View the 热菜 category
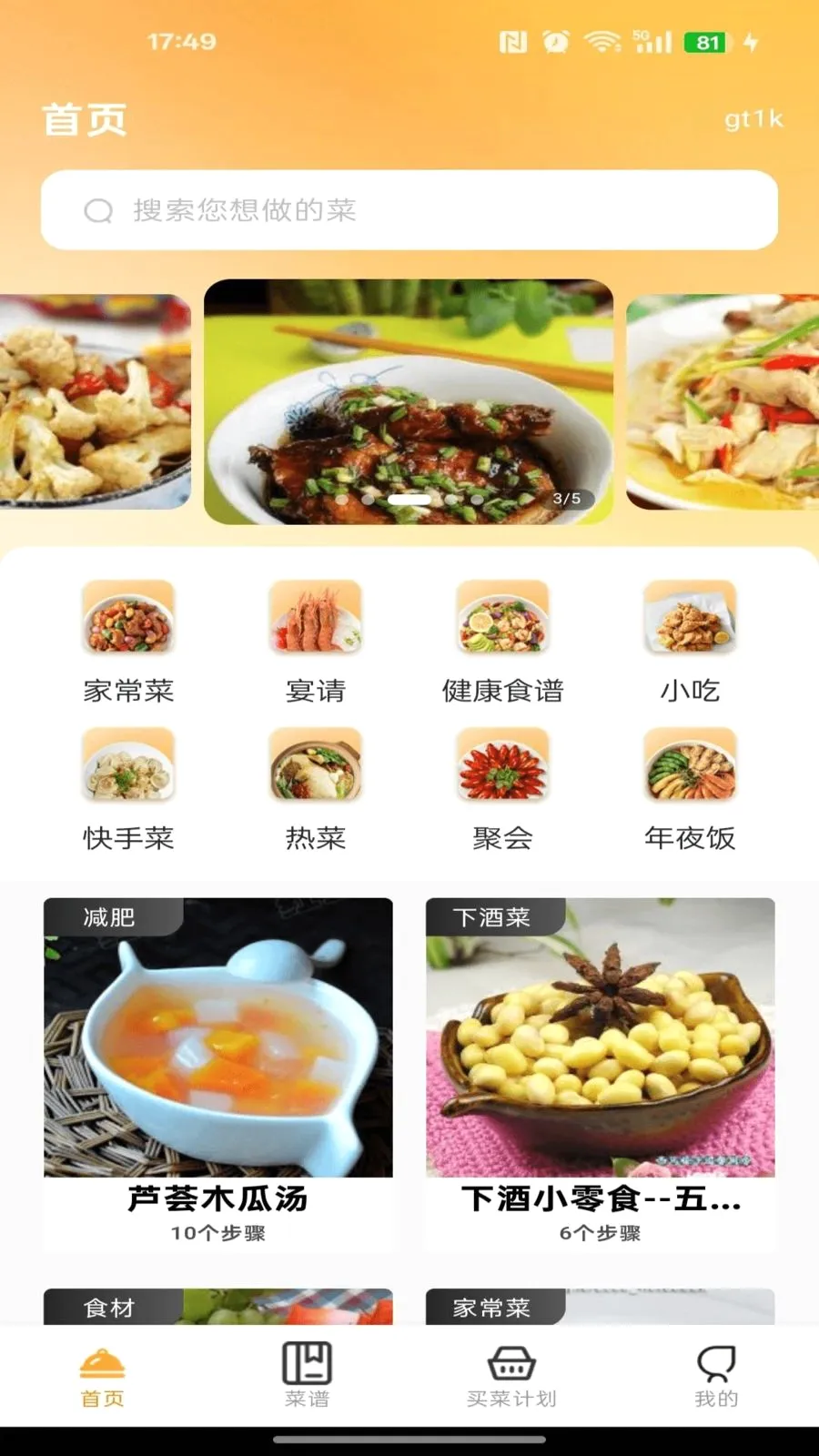819x1456 pixels. [x=316, y=790]
